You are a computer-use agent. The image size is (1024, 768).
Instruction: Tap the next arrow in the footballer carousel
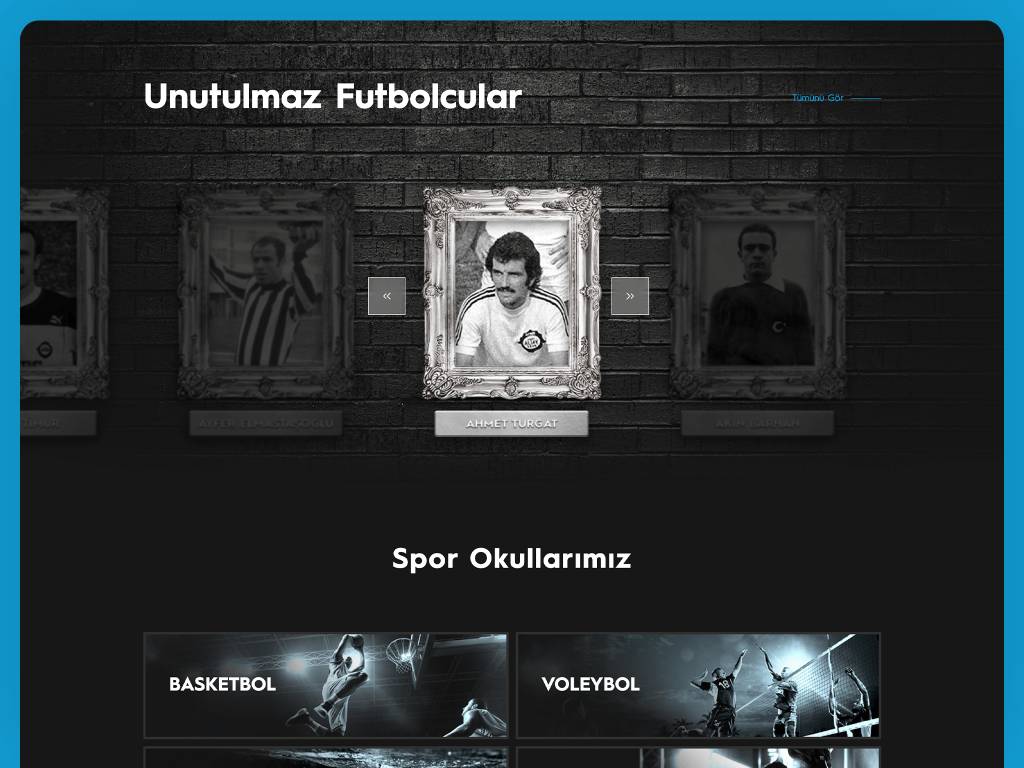630,296
